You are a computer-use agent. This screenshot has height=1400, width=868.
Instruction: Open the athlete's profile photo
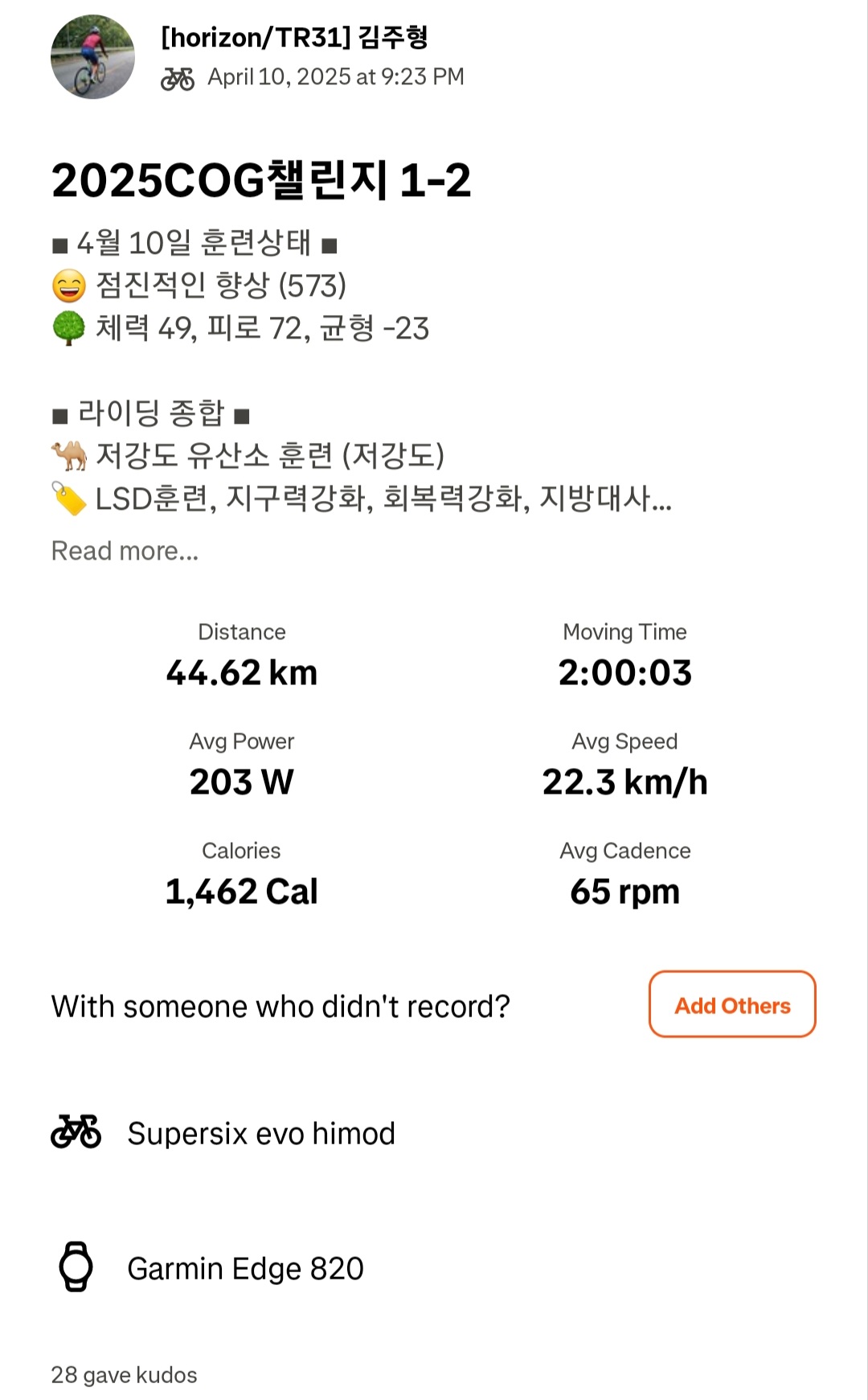click(x=92, y=57)
